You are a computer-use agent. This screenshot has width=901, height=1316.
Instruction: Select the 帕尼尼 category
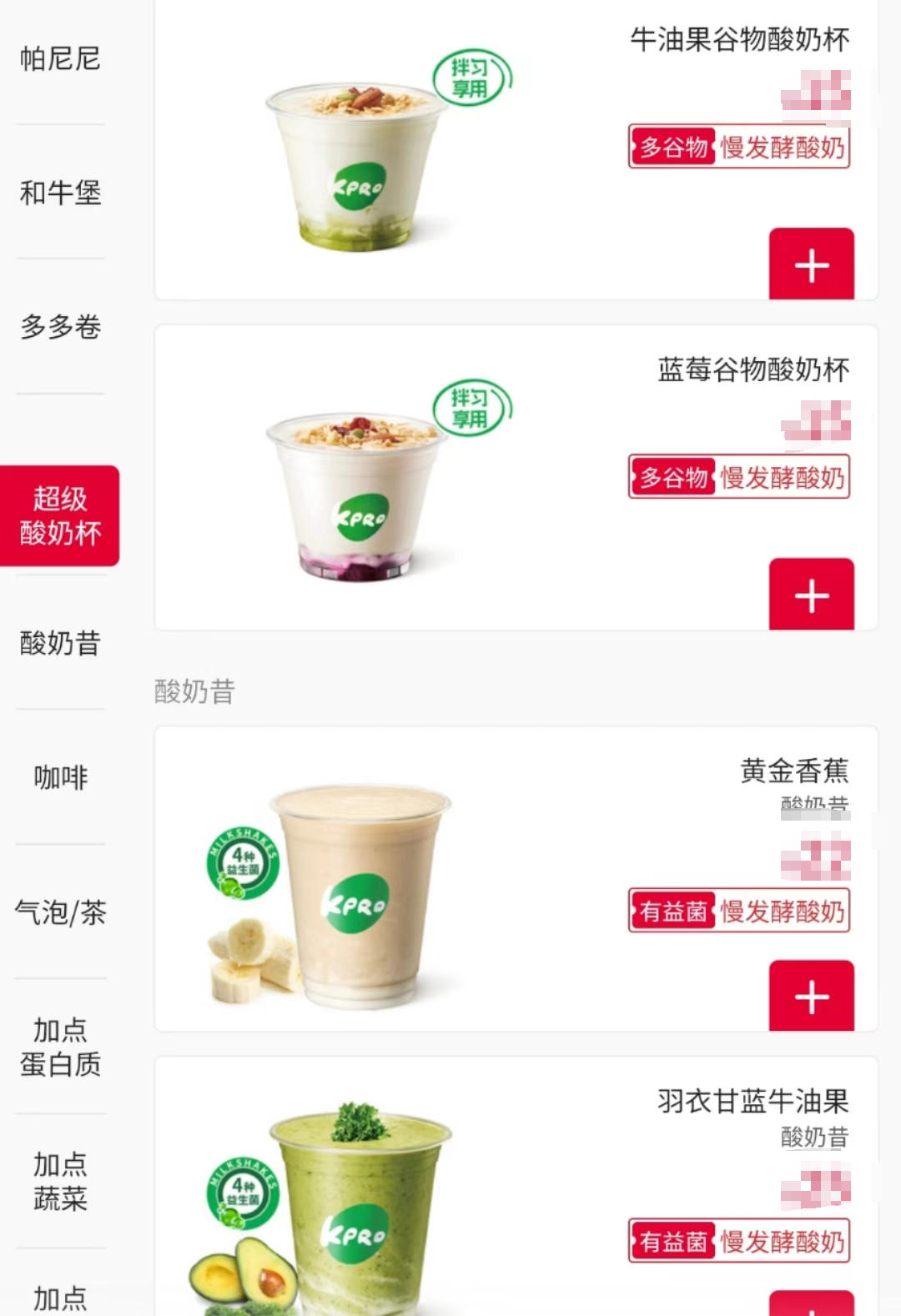coord(60,58)
